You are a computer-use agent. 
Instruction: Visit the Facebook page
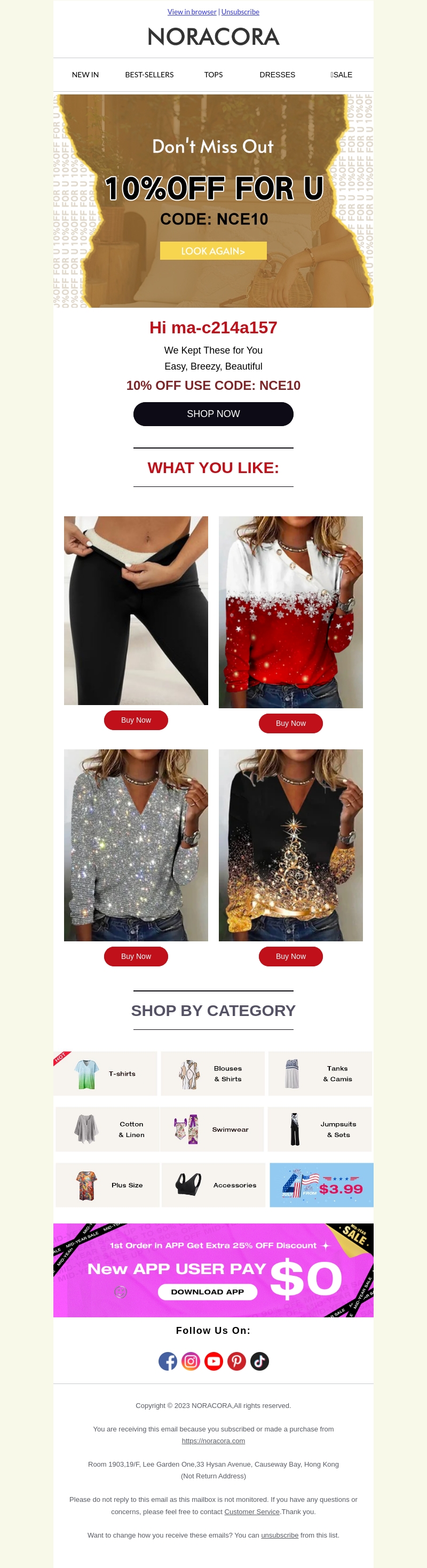[168, 1361]
